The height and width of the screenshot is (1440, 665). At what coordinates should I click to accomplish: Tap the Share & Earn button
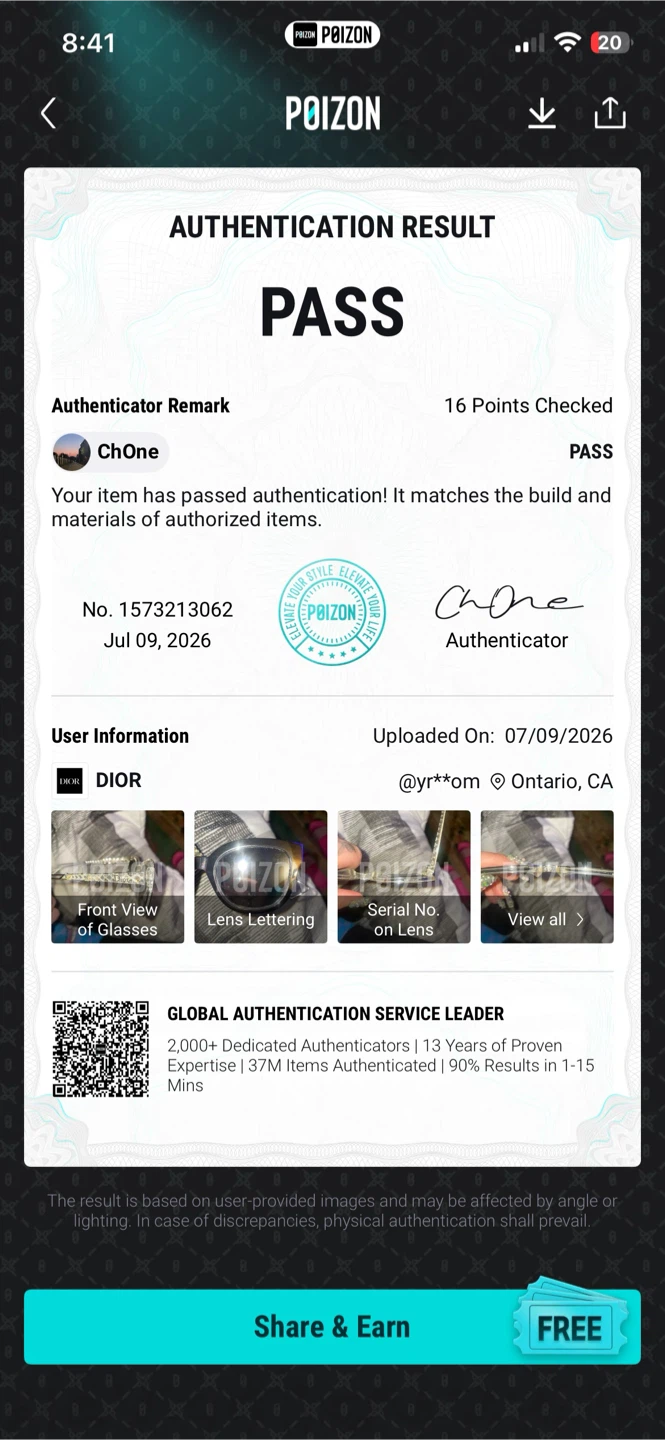pos(332,1326)
